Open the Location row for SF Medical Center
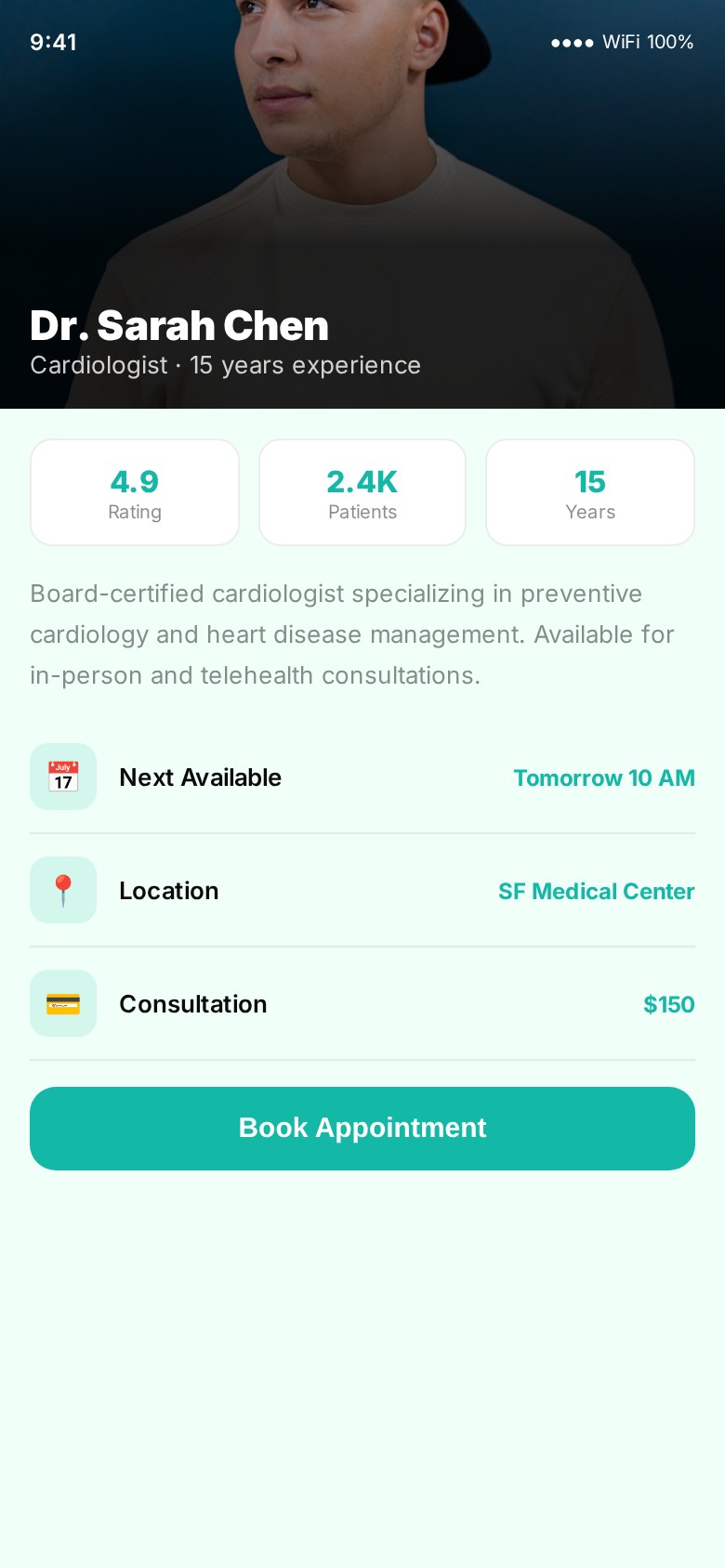The image size is (725, 1568). pyautogui.click(x=362, y=891)
